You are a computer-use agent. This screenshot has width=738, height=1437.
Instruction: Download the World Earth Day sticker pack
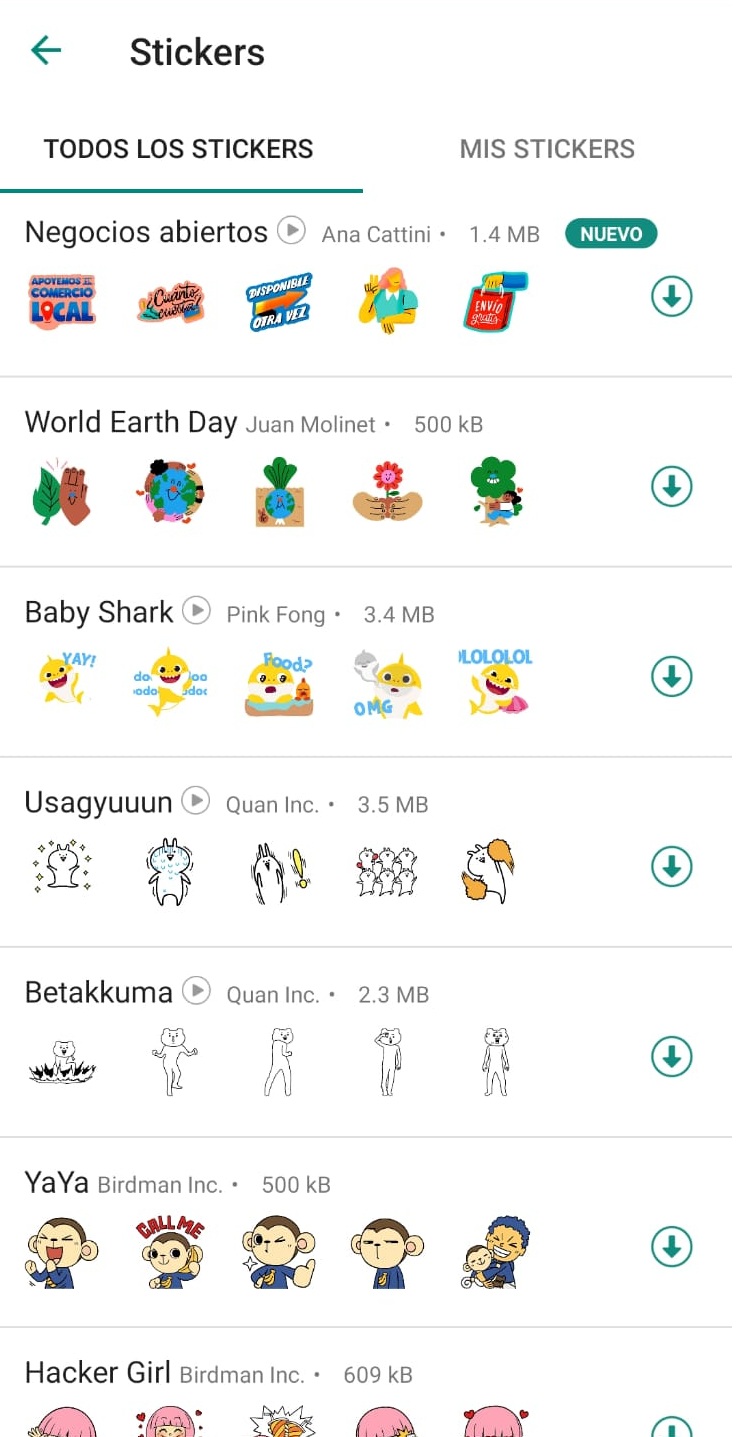tap(671, 487)
